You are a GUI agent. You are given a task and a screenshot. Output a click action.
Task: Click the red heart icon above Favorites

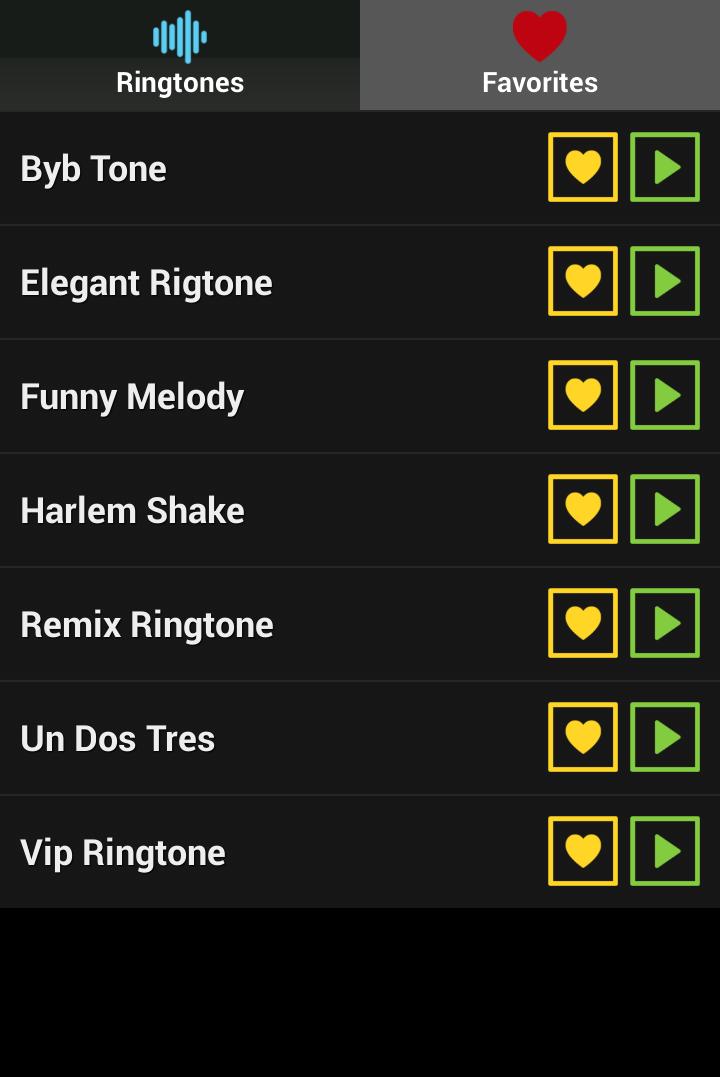[538, 33]
